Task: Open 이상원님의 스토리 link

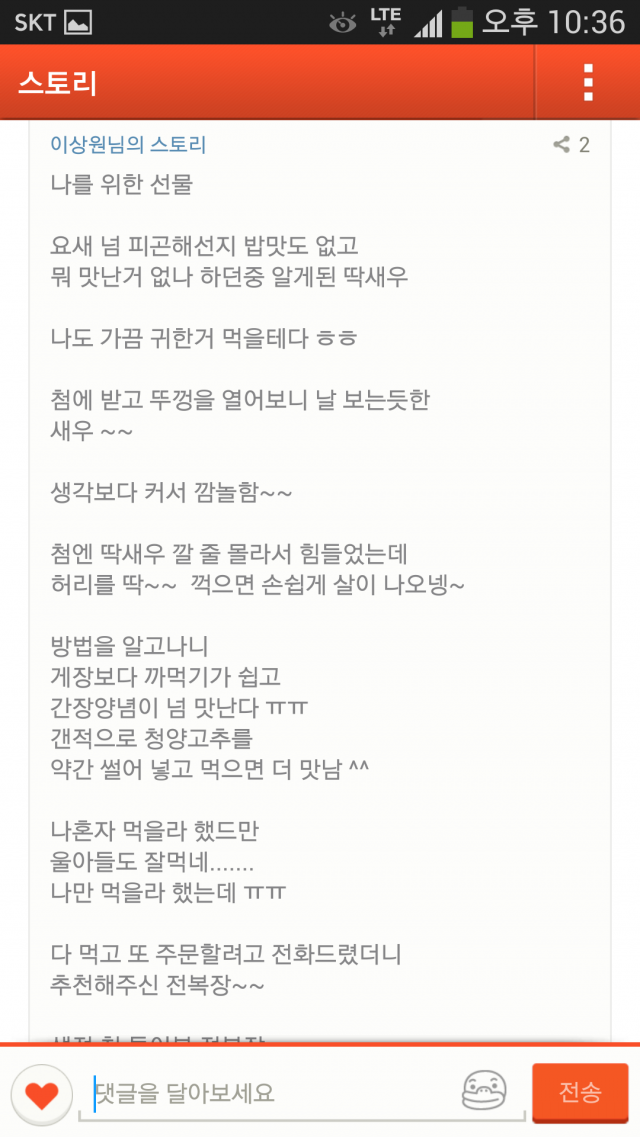Action: [128, 144]
